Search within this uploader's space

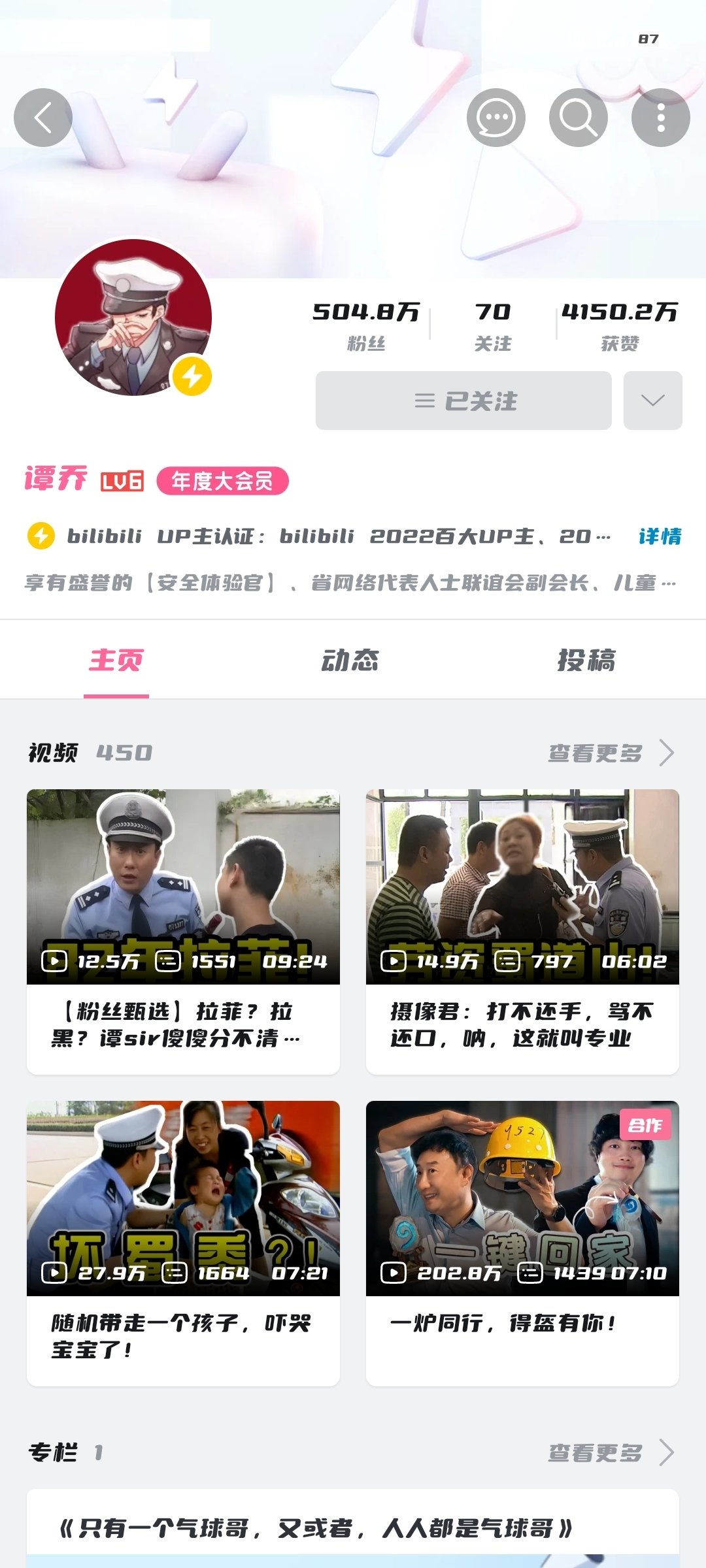tap(579, 118)
